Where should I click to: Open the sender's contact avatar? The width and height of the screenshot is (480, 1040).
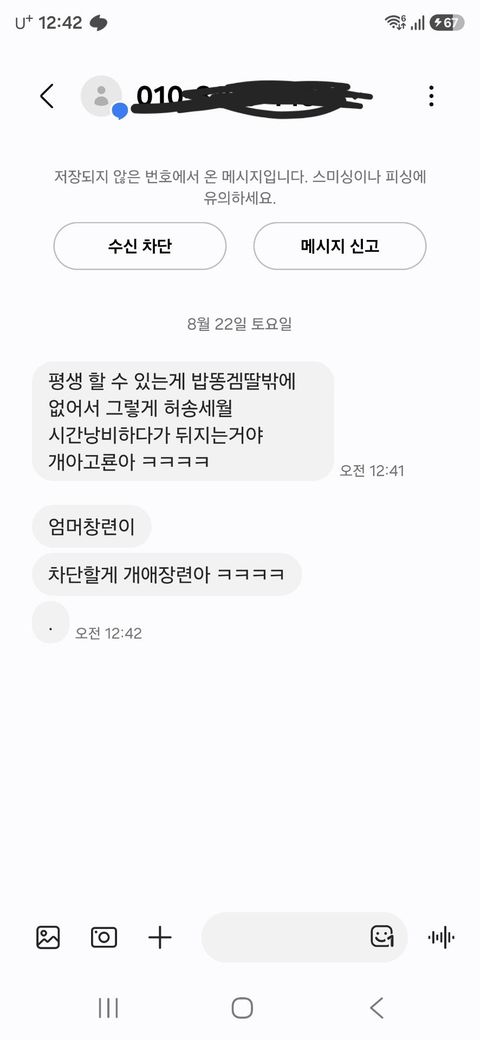coord(101,96)
